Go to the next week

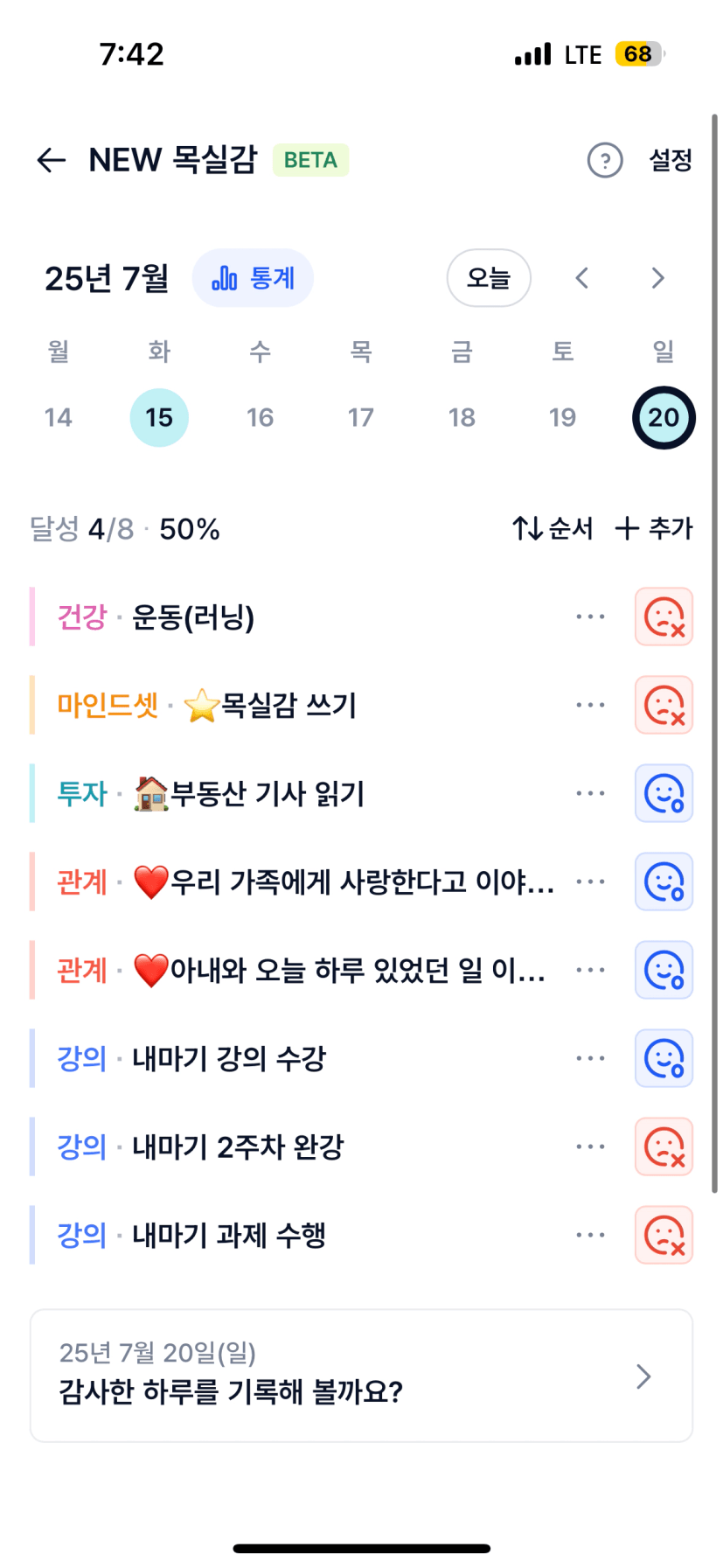(x=658, y=278)
